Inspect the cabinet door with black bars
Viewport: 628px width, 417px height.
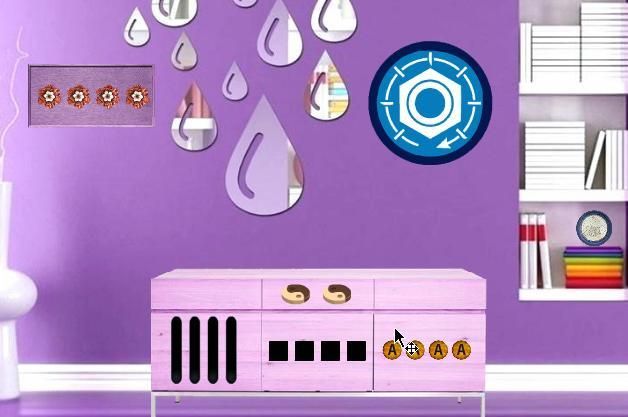pos(204,350)
